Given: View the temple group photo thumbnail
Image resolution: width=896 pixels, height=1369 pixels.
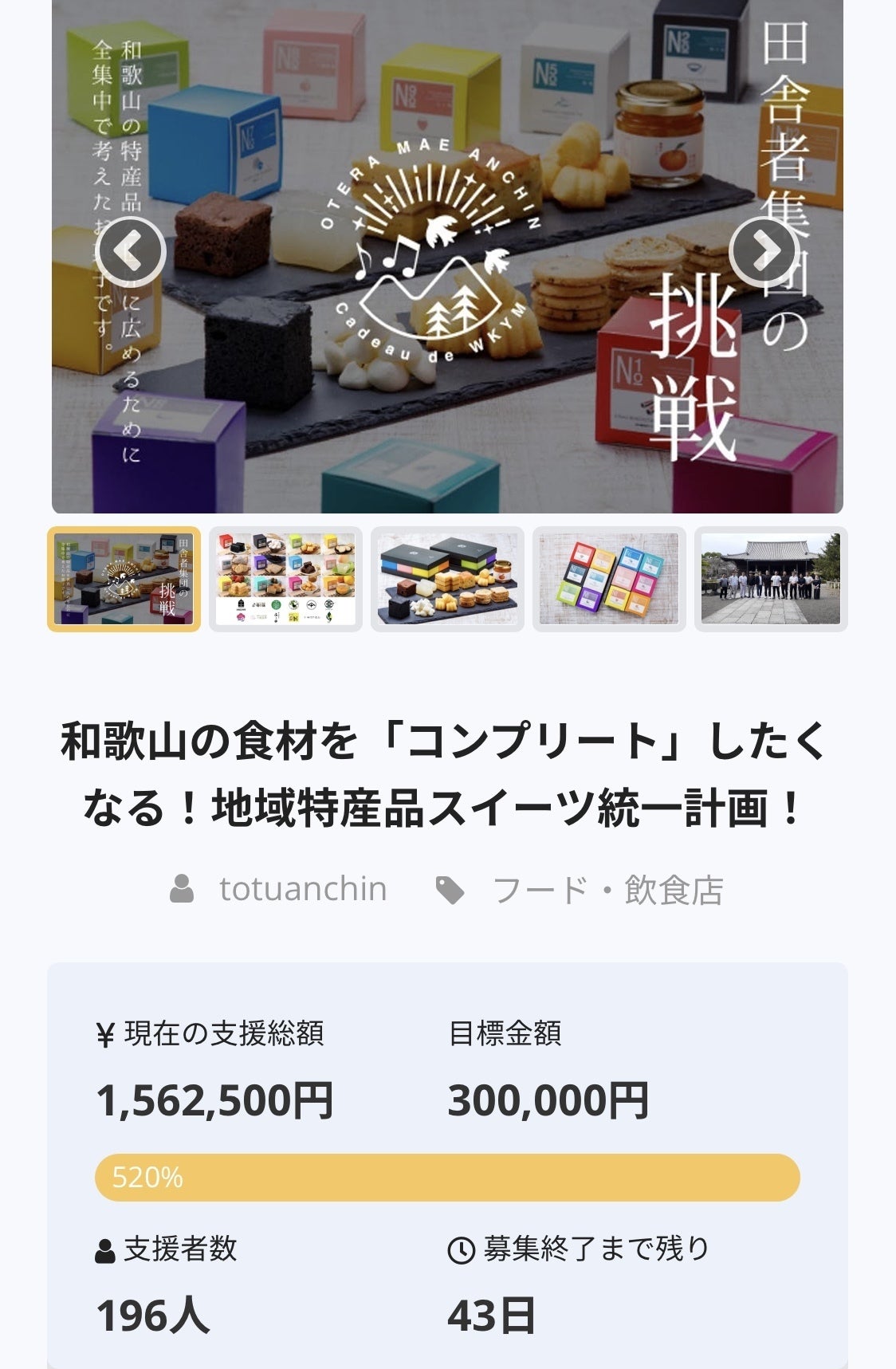Looking at the screenshot, I should coord(770,579).
